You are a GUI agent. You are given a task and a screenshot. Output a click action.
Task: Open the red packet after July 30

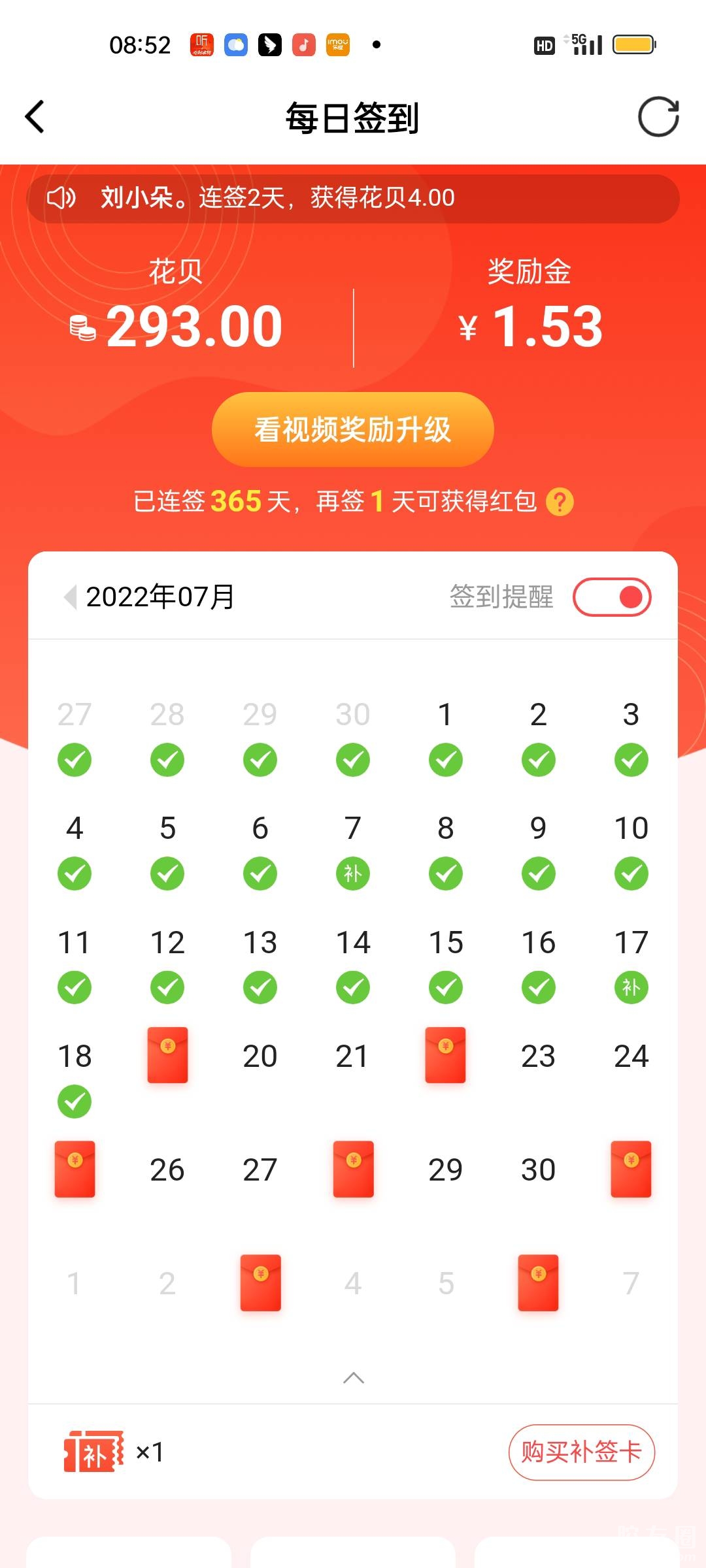tap(631, 1169)
